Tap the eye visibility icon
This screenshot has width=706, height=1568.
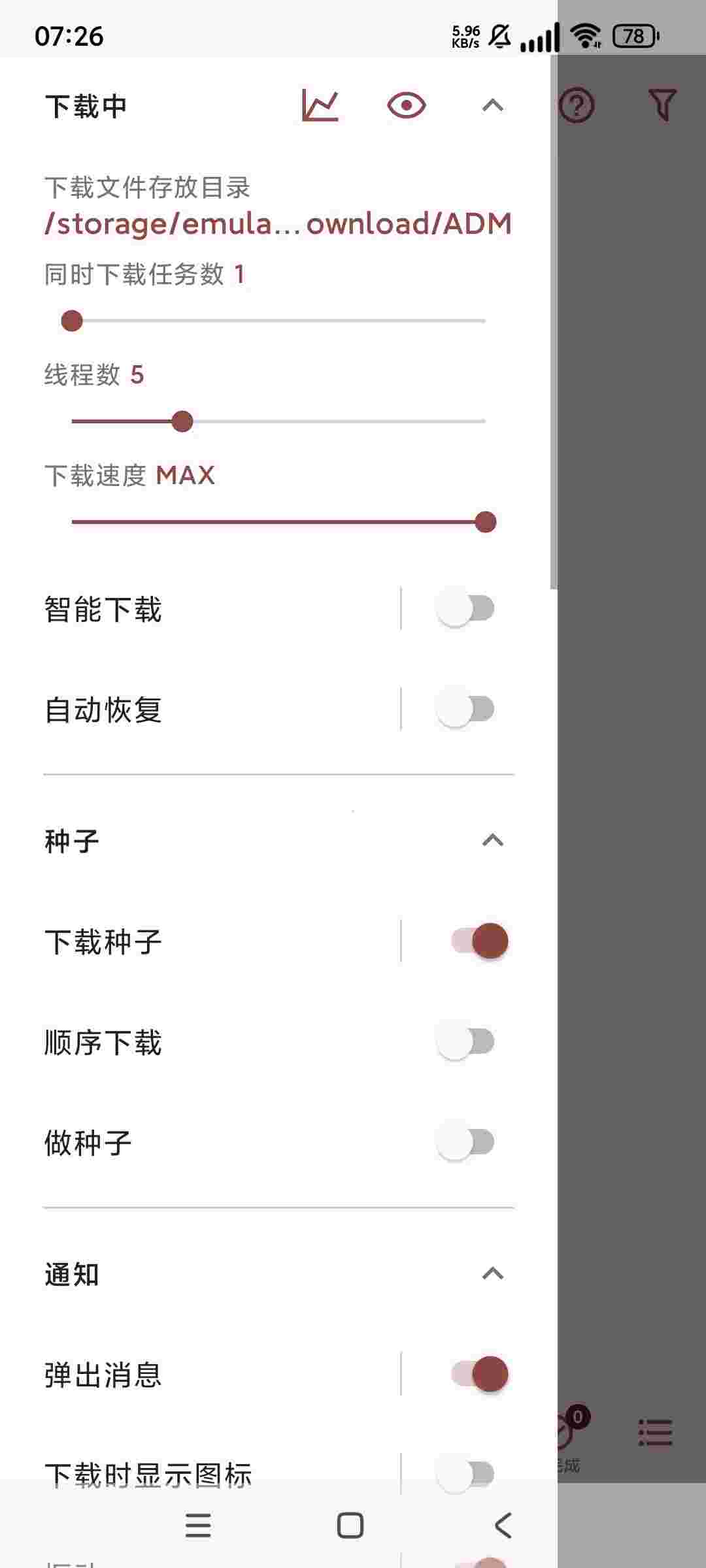pyautogui.click(x=406, y=106)
